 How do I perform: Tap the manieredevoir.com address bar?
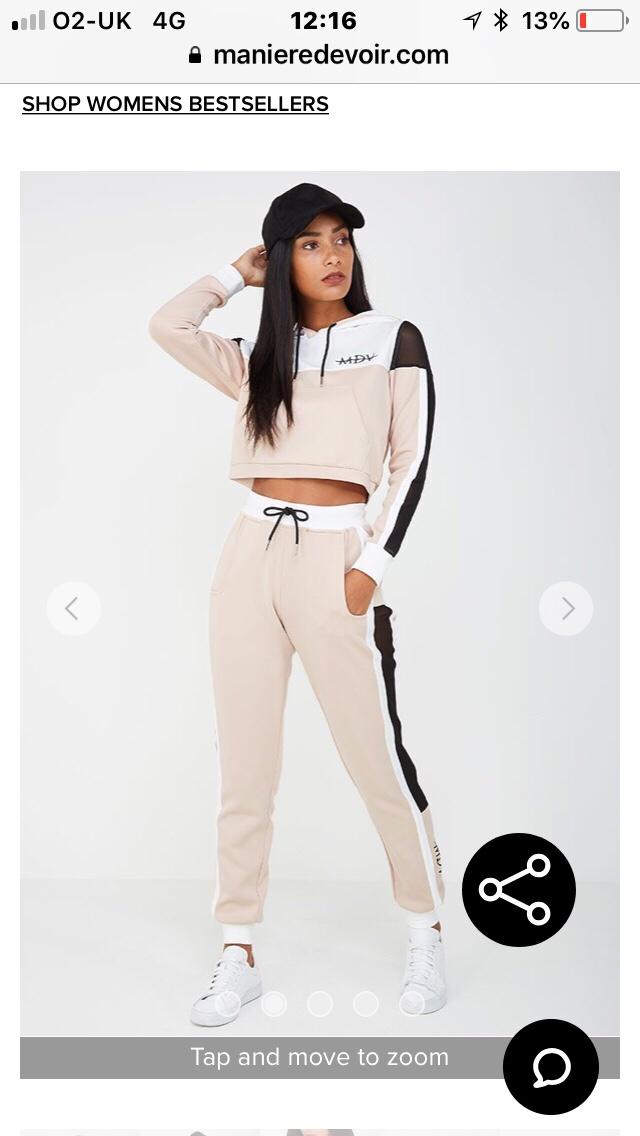(x=319, y=55)
